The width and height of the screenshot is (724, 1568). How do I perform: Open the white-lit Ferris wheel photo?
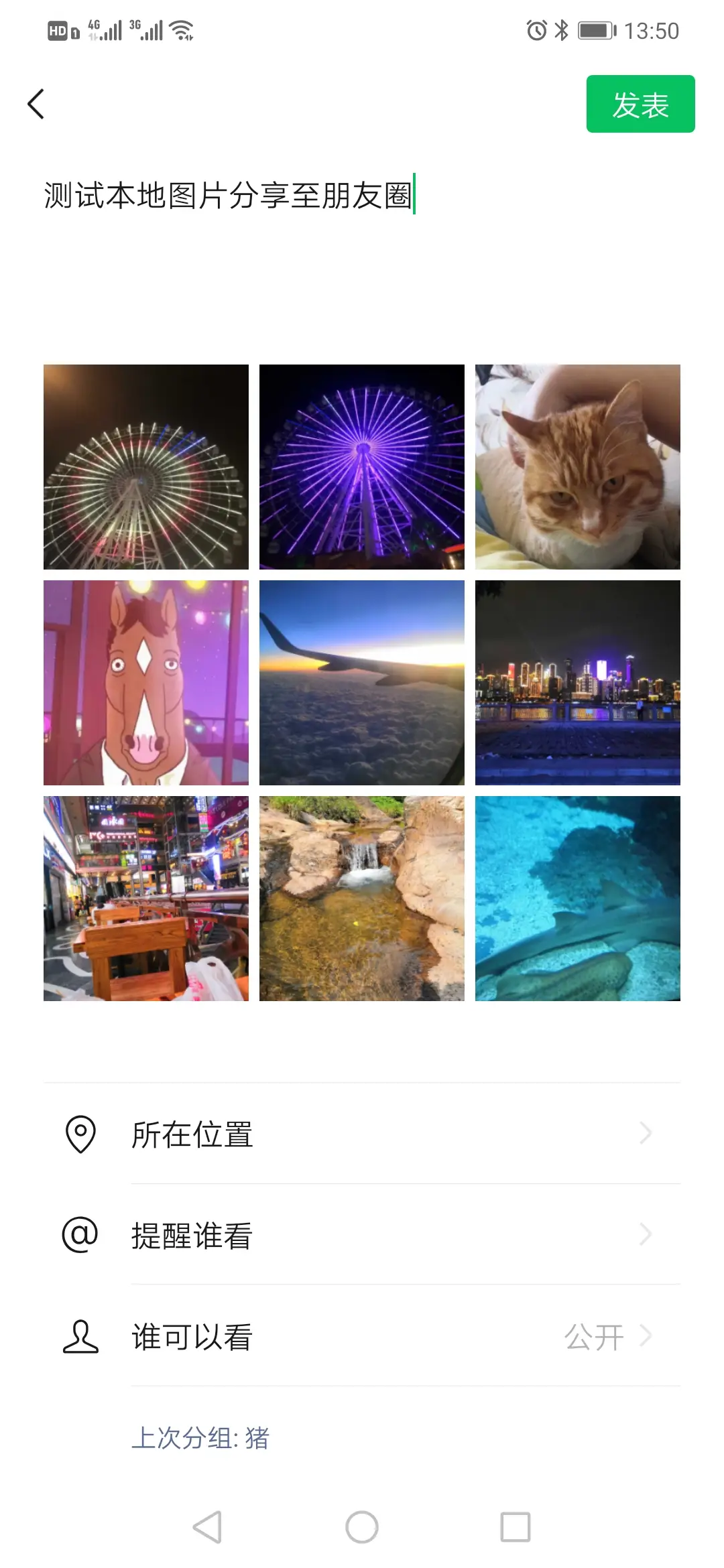pos(146,467)
